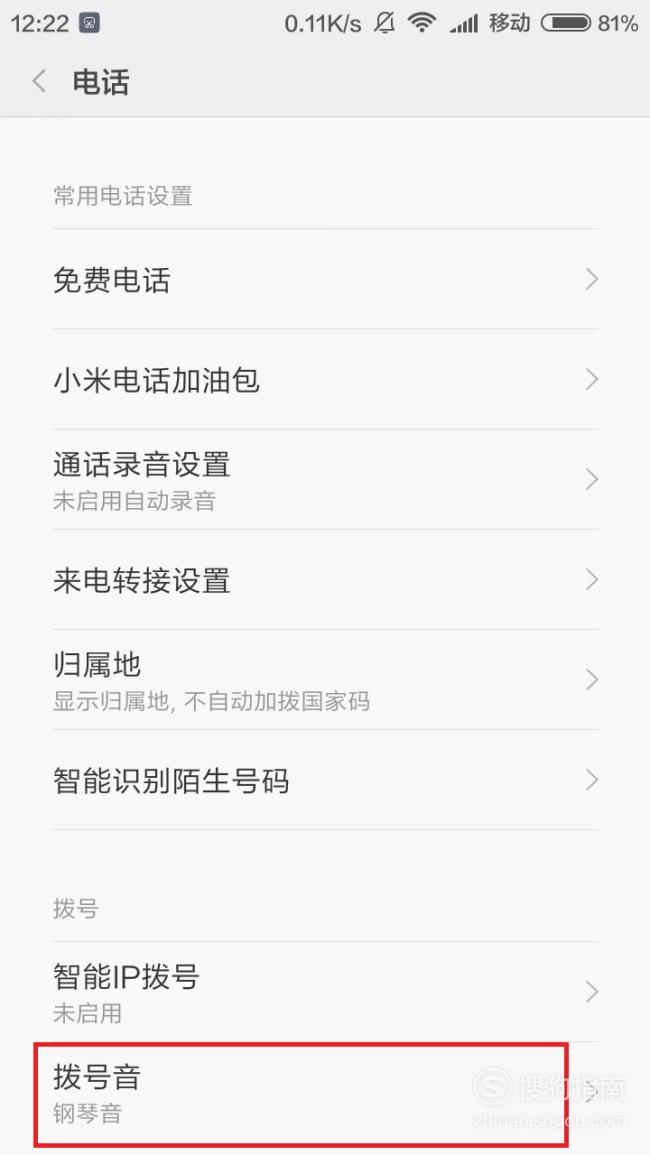The image size is (650, 1155).
Task: Open 拨号音 dial tone setting
Action: pyautogui.click(x=325, y=1094)
